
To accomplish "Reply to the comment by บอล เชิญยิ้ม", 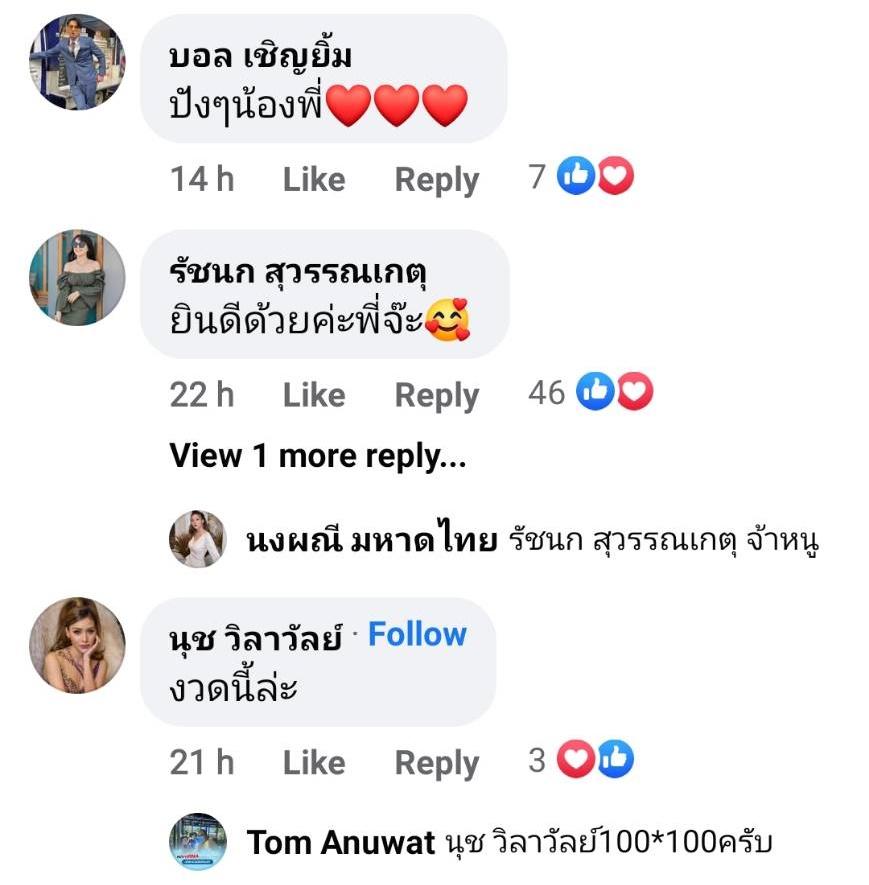I will click(437, 180).
